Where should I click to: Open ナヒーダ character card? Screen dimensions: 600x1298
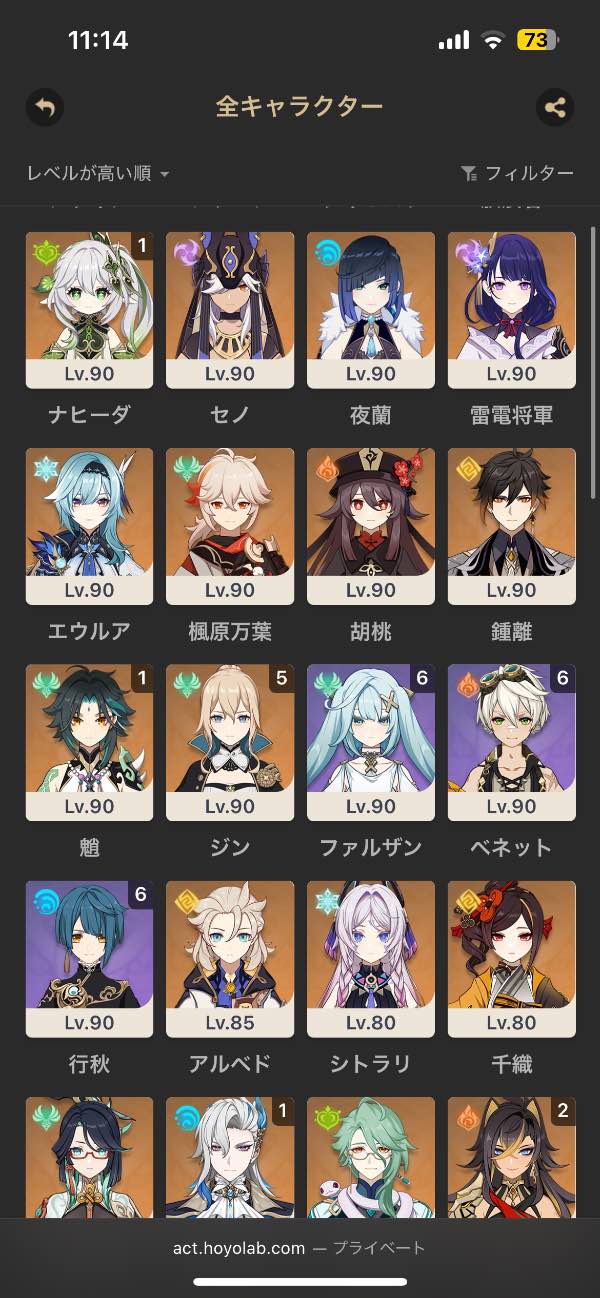89,310
